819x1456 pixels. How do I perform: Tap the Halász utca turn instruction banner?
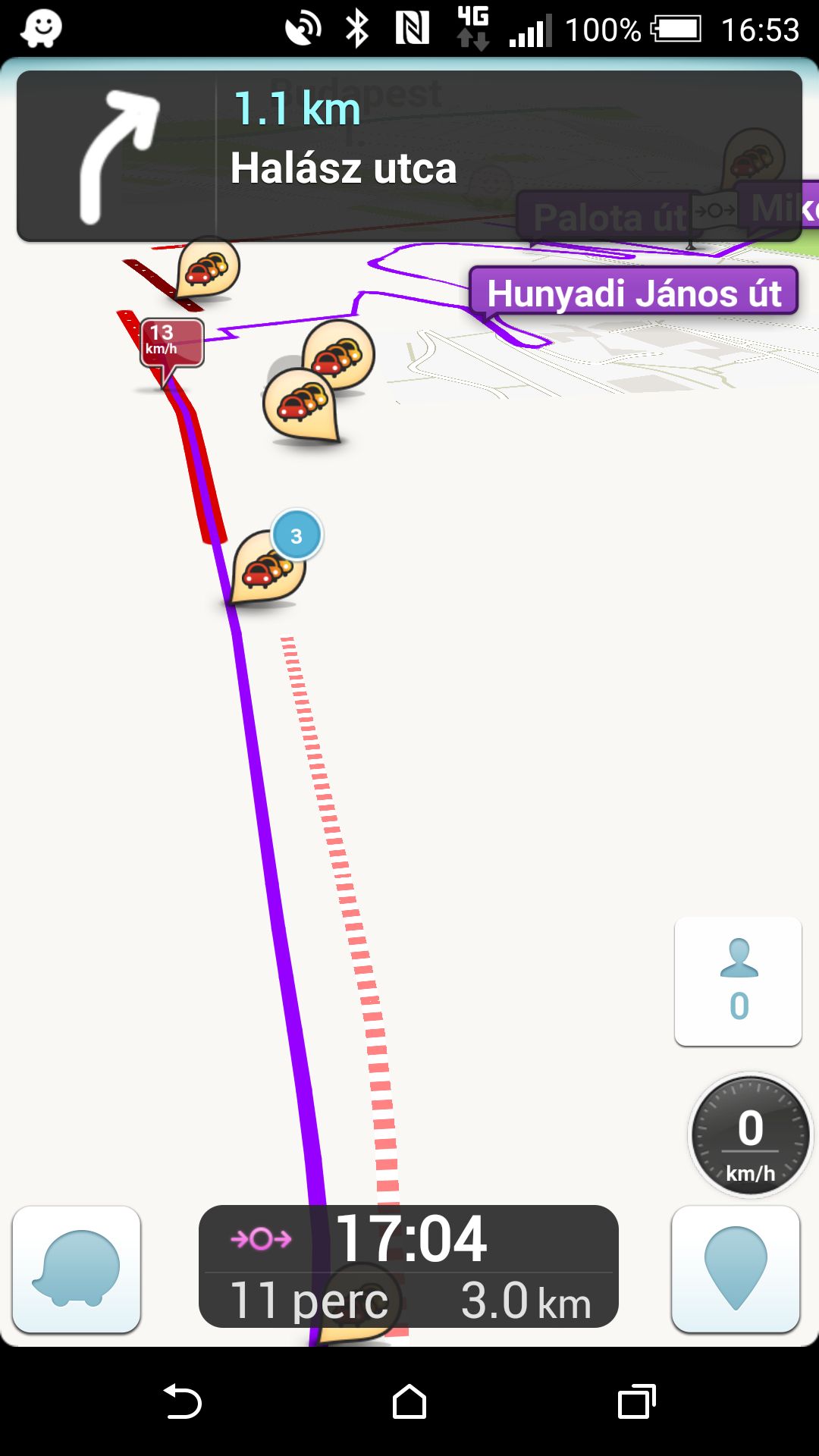409,156
